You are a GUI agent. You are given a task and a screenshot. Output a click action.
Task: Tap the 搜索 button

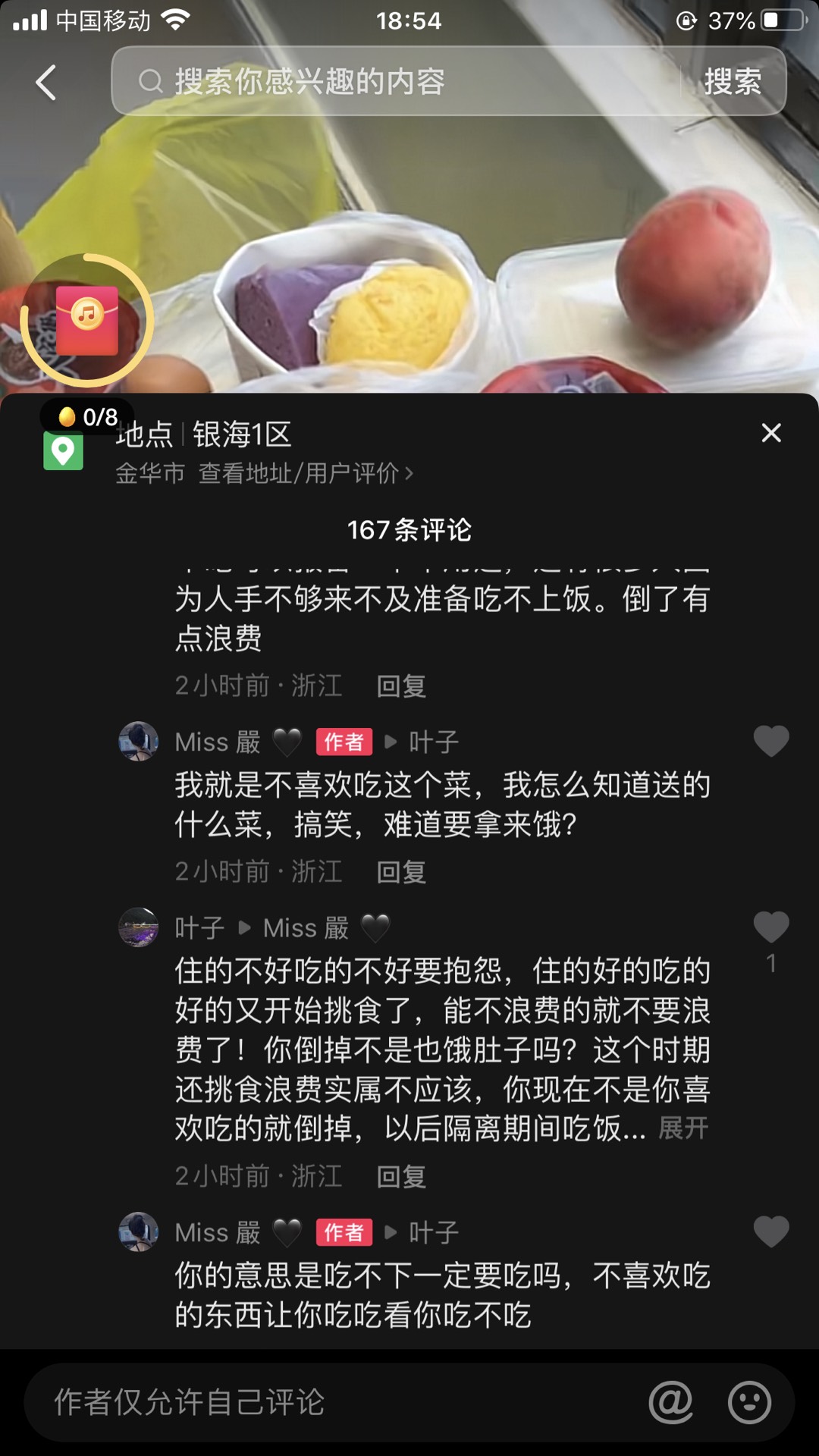click(x=732, y=81)
